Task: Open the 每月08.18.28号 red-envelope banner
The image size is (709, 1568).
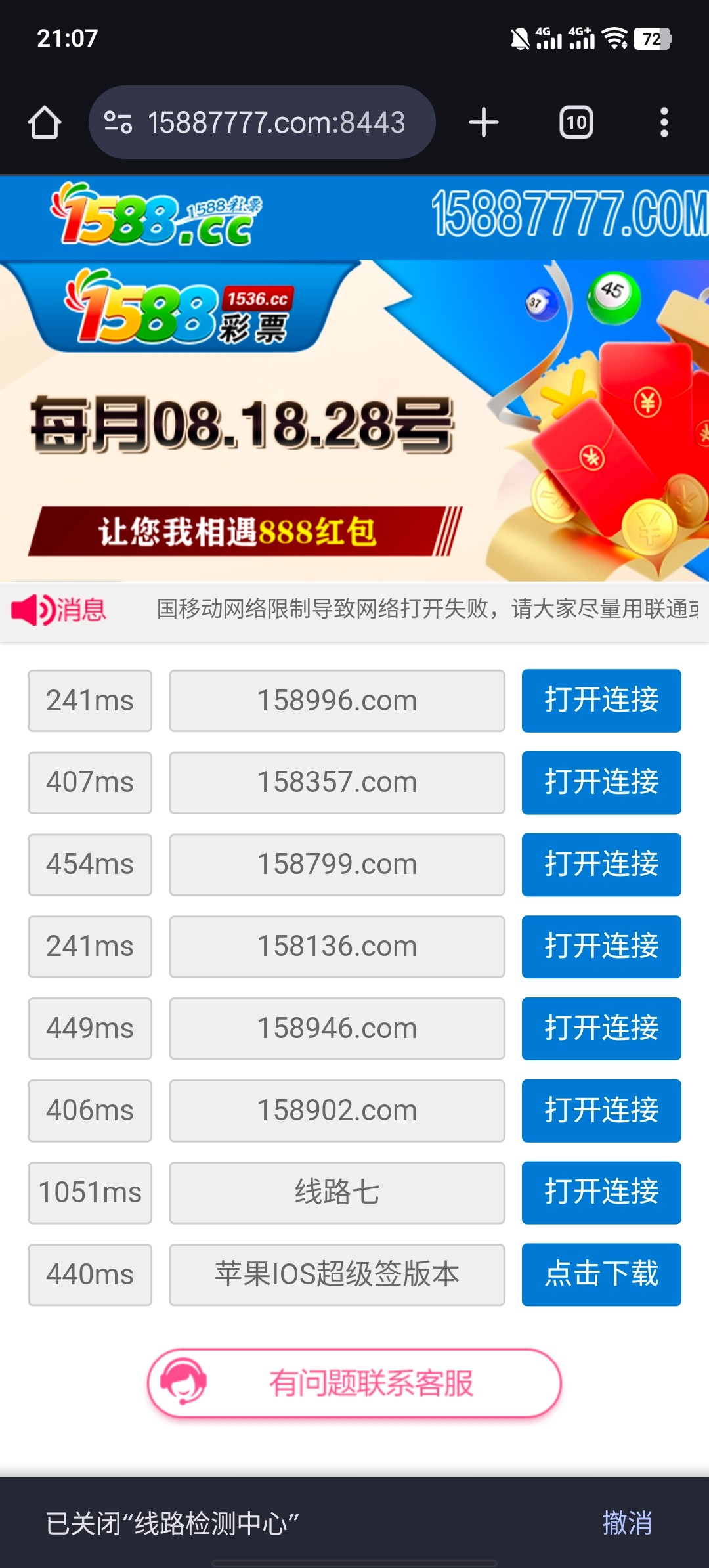Action: pyautogui.click(x=354, y=420)
